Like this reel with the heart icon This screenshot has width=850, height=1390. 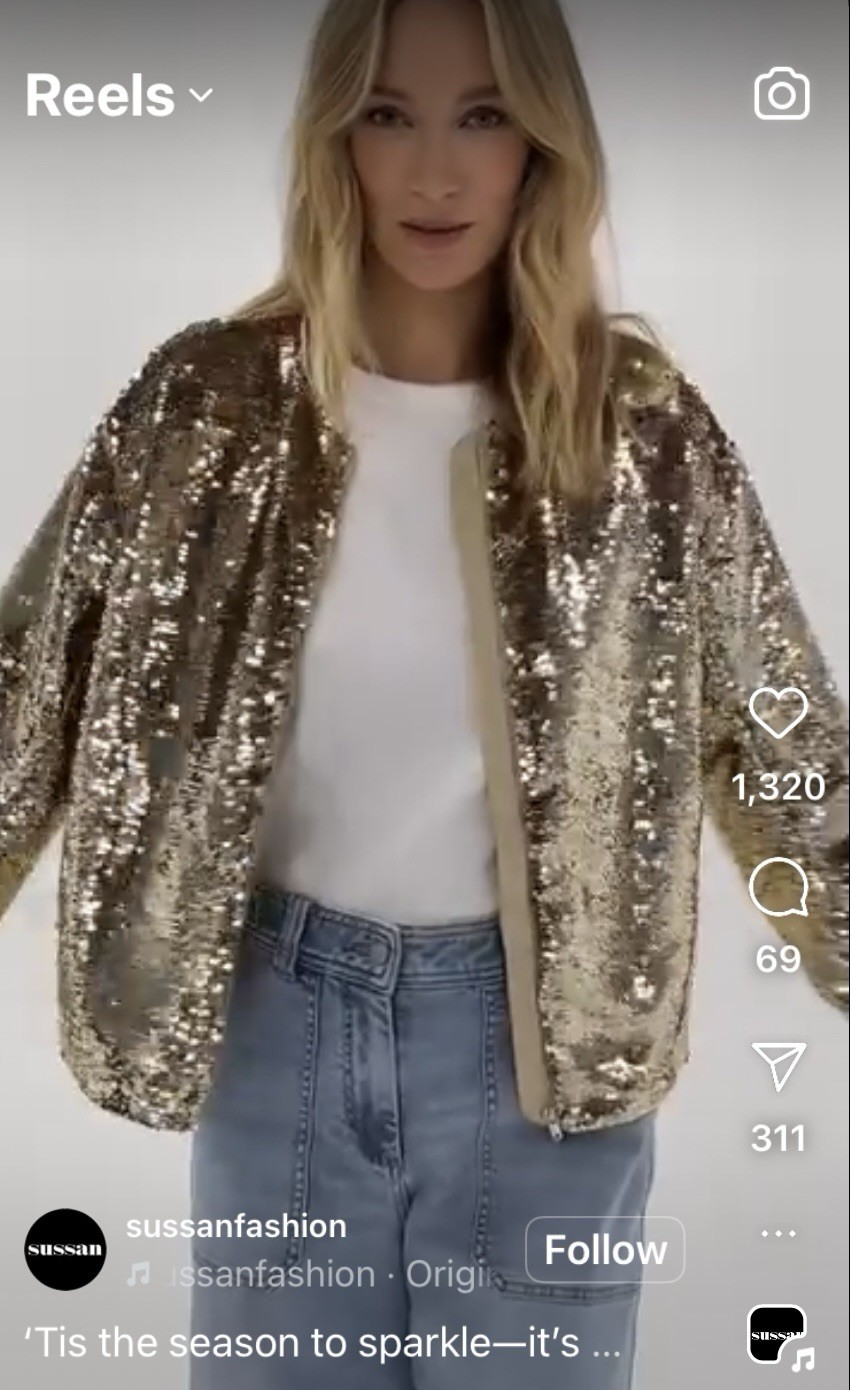[x=778, y=713]
